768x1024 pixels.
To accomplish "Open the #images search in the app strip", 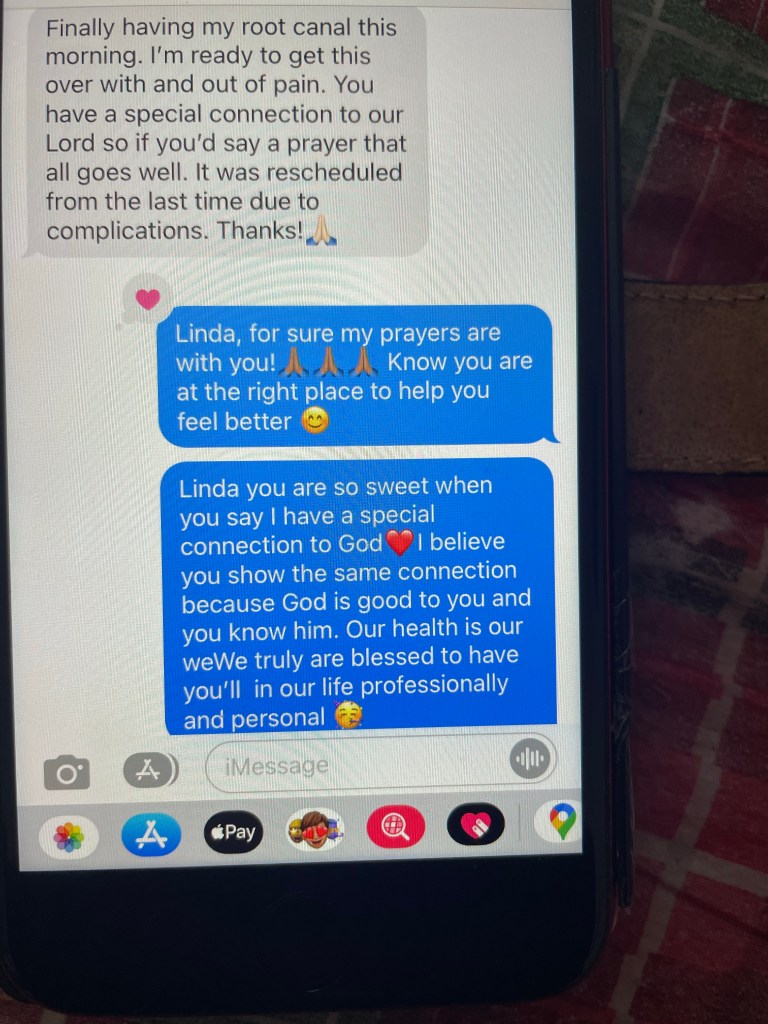I will [x=396, y=828].
